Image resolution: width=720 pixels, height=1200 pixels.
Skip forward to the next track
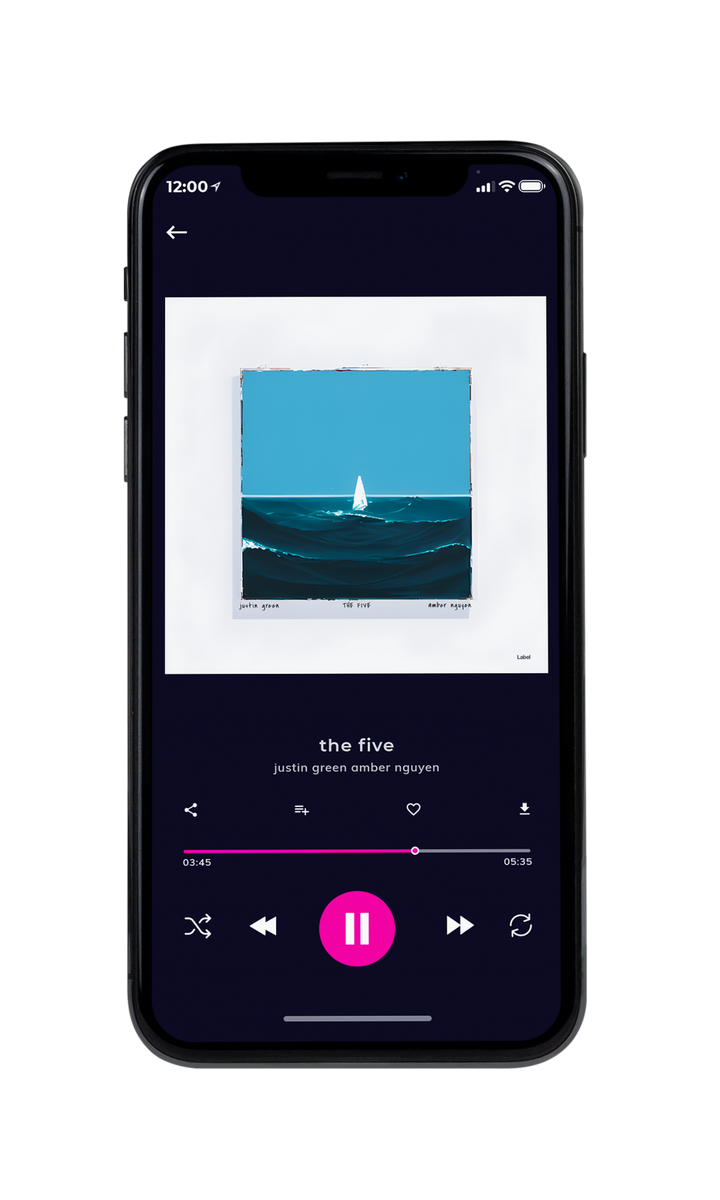[x=460, y=926]
